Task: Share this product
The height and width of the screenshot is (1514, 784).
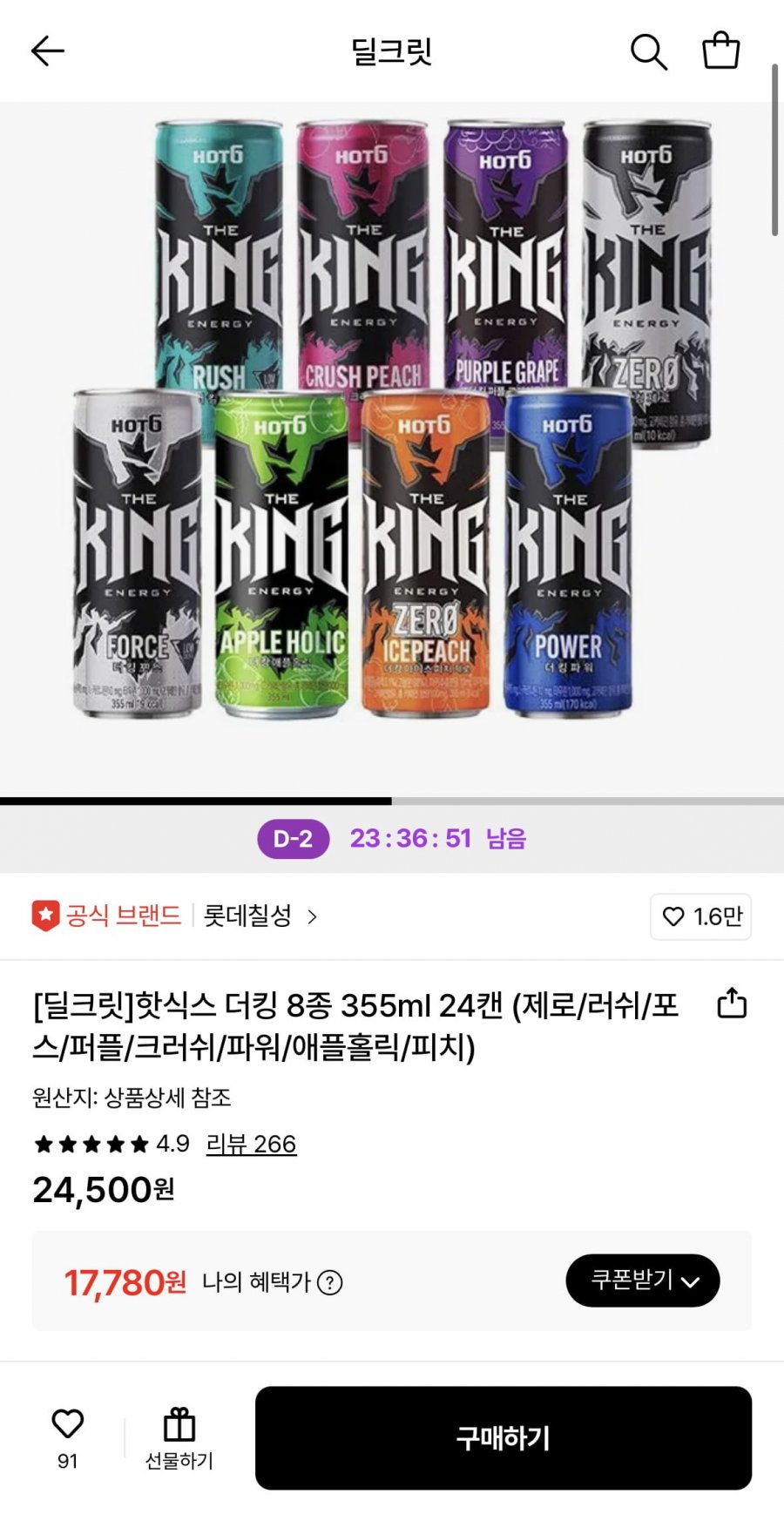Action: 732,1004
